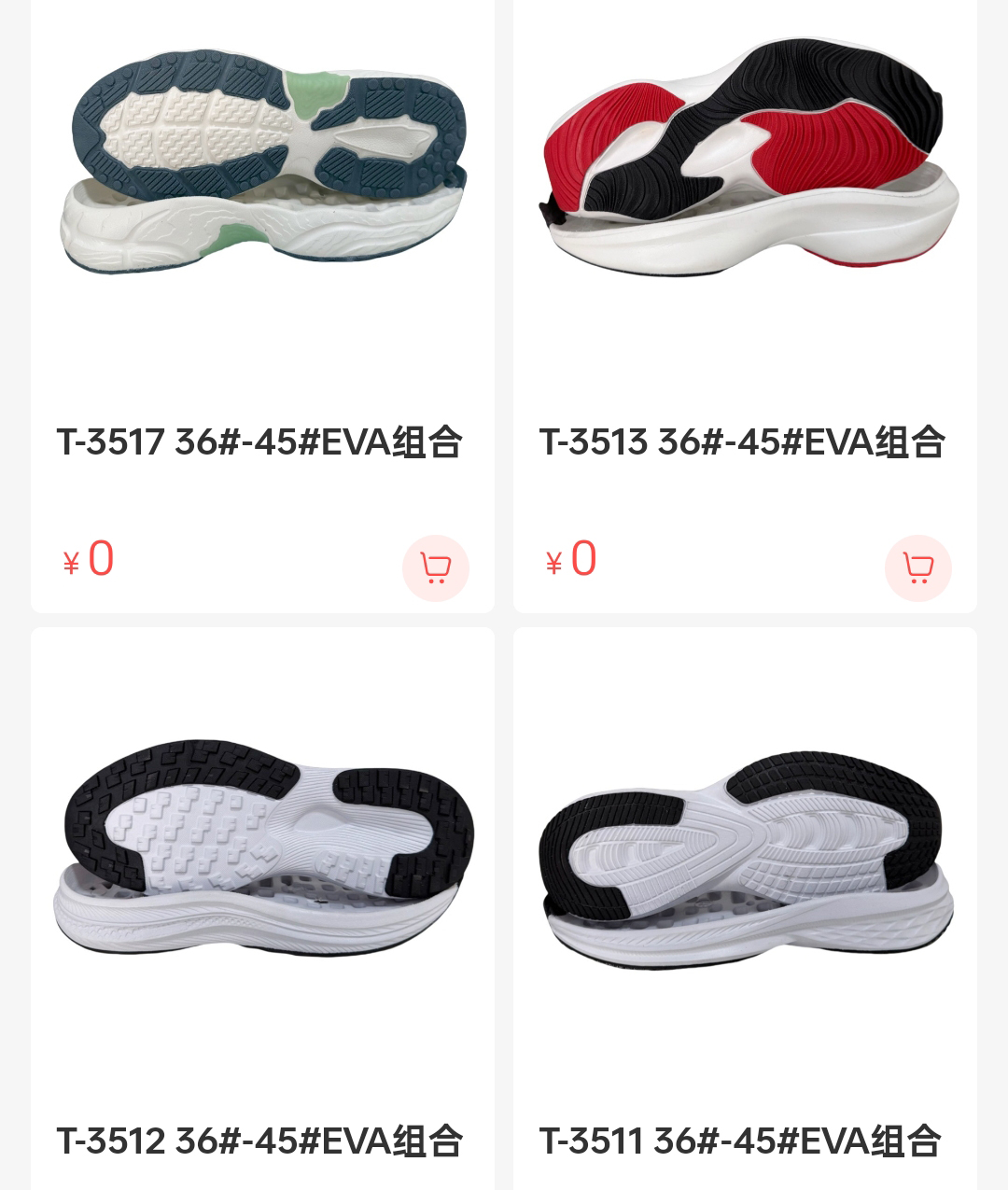
Task: Add T-3517 sole to cart
Action: [435, 567]
